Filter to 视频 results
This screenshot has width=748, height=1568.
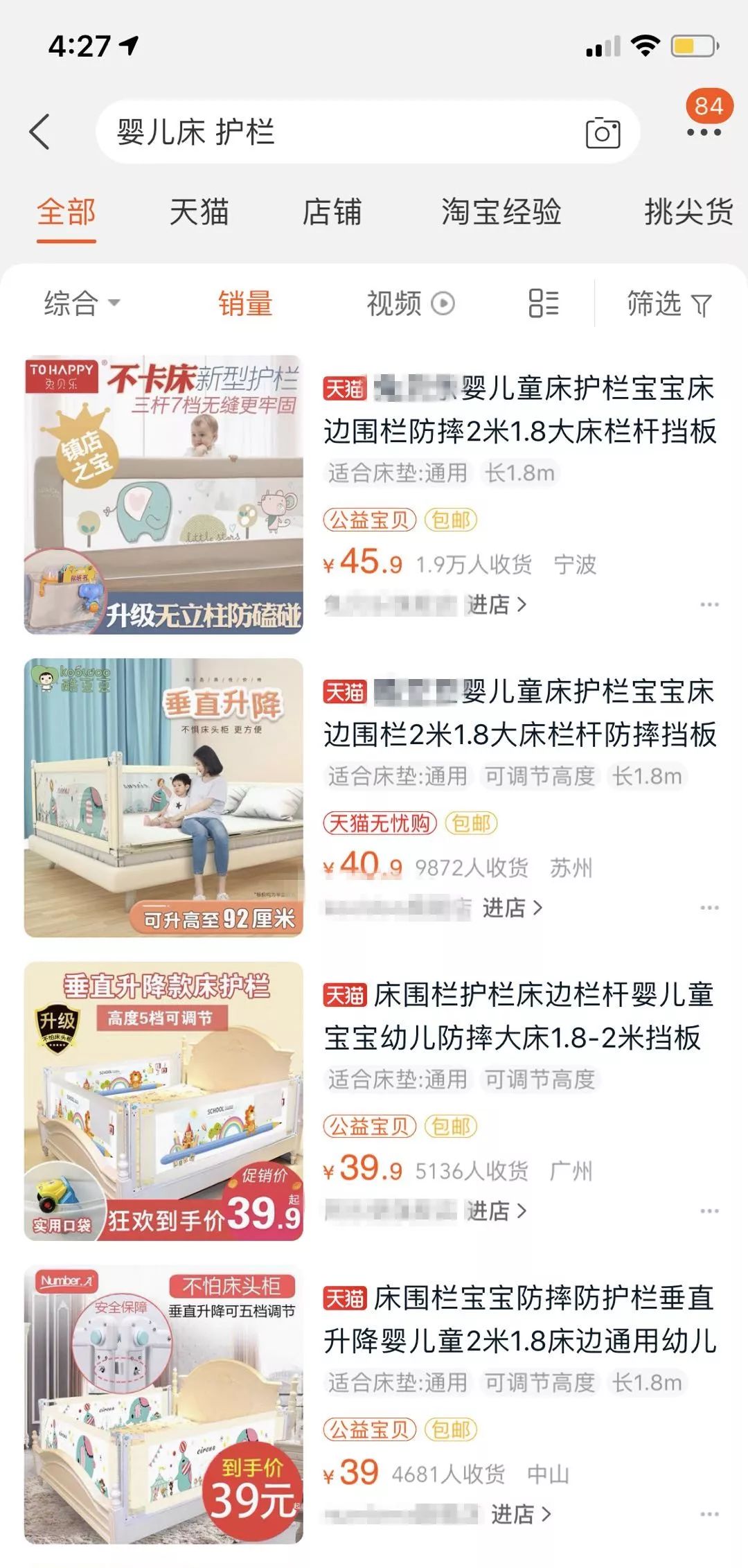pyautogui.click(x=410, y=303)
